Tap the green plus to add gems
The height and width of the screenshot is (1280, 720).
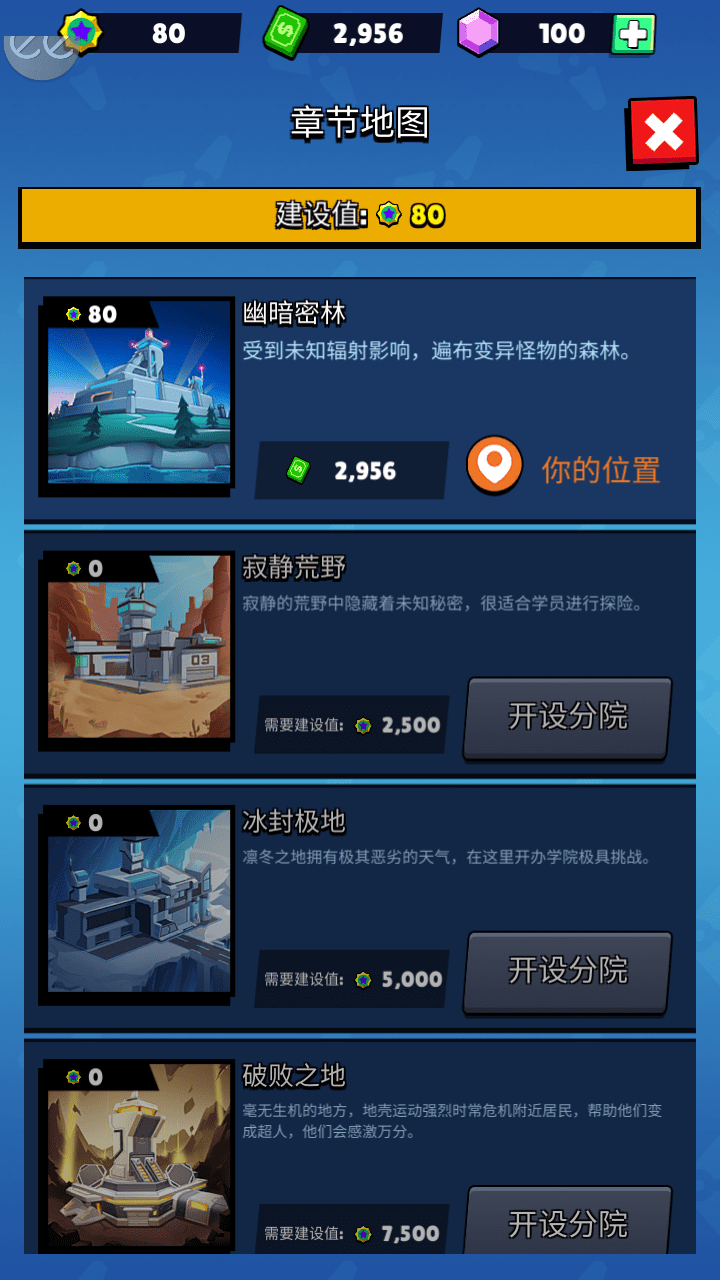point(633,35)
